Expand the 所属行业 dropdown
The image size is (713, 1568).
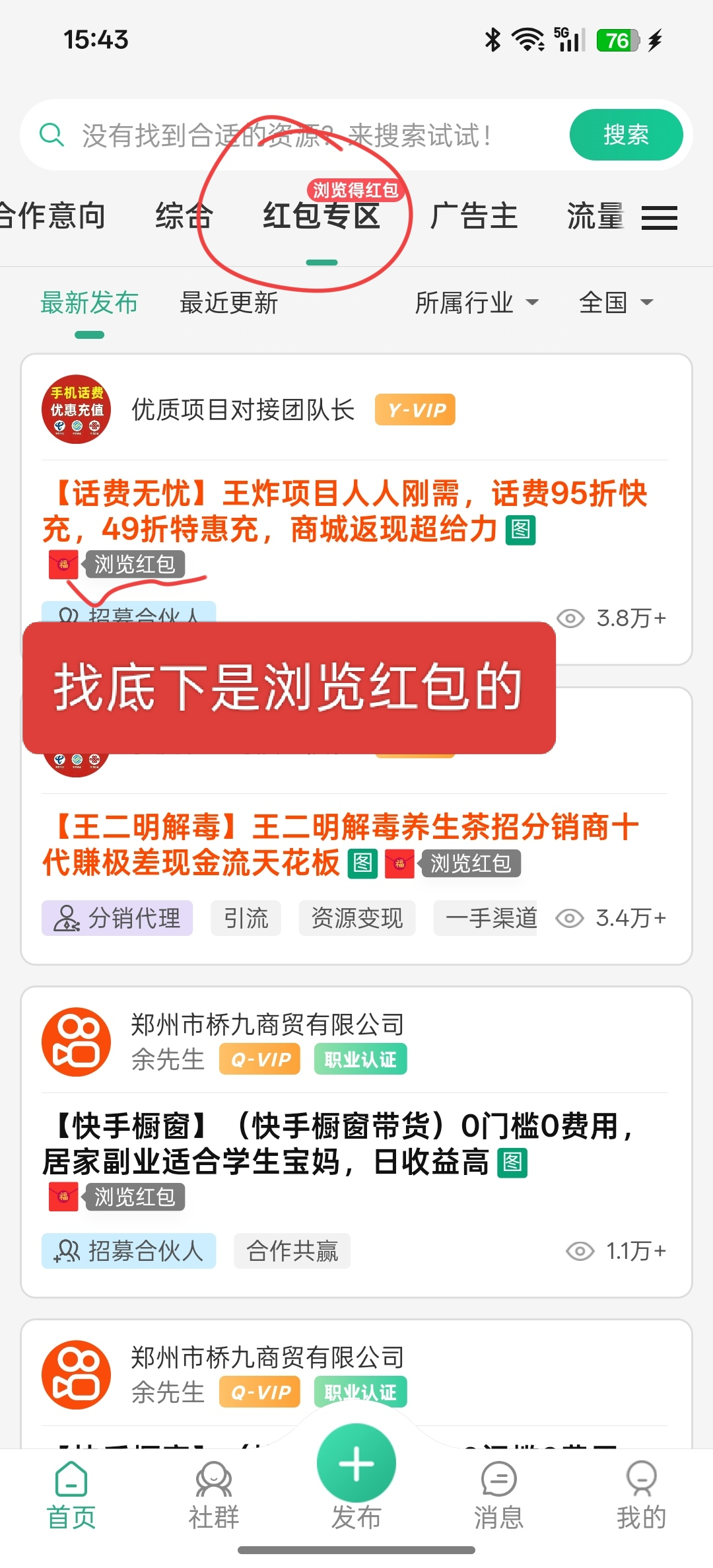(475, 303)
